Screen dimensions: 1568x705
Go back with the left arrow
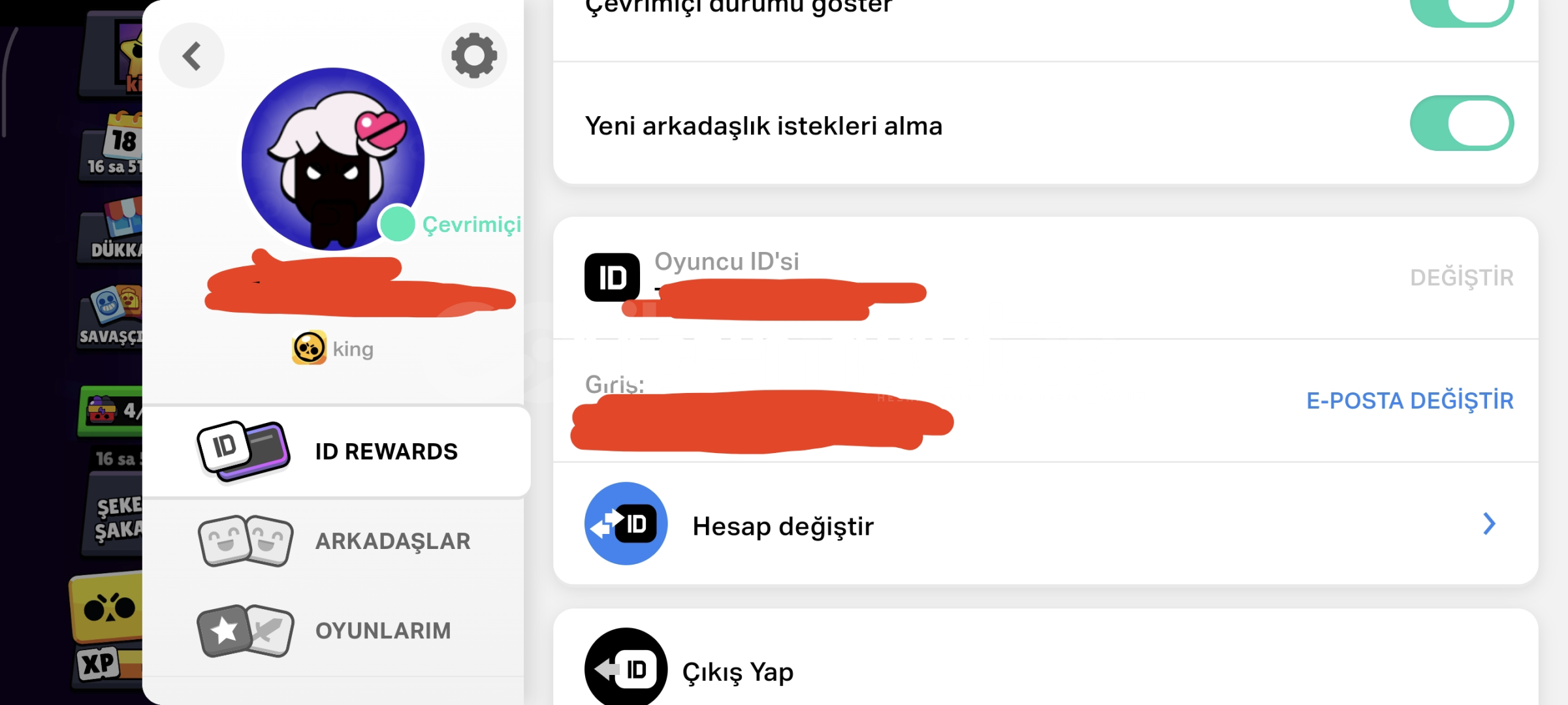coord(191,56)
